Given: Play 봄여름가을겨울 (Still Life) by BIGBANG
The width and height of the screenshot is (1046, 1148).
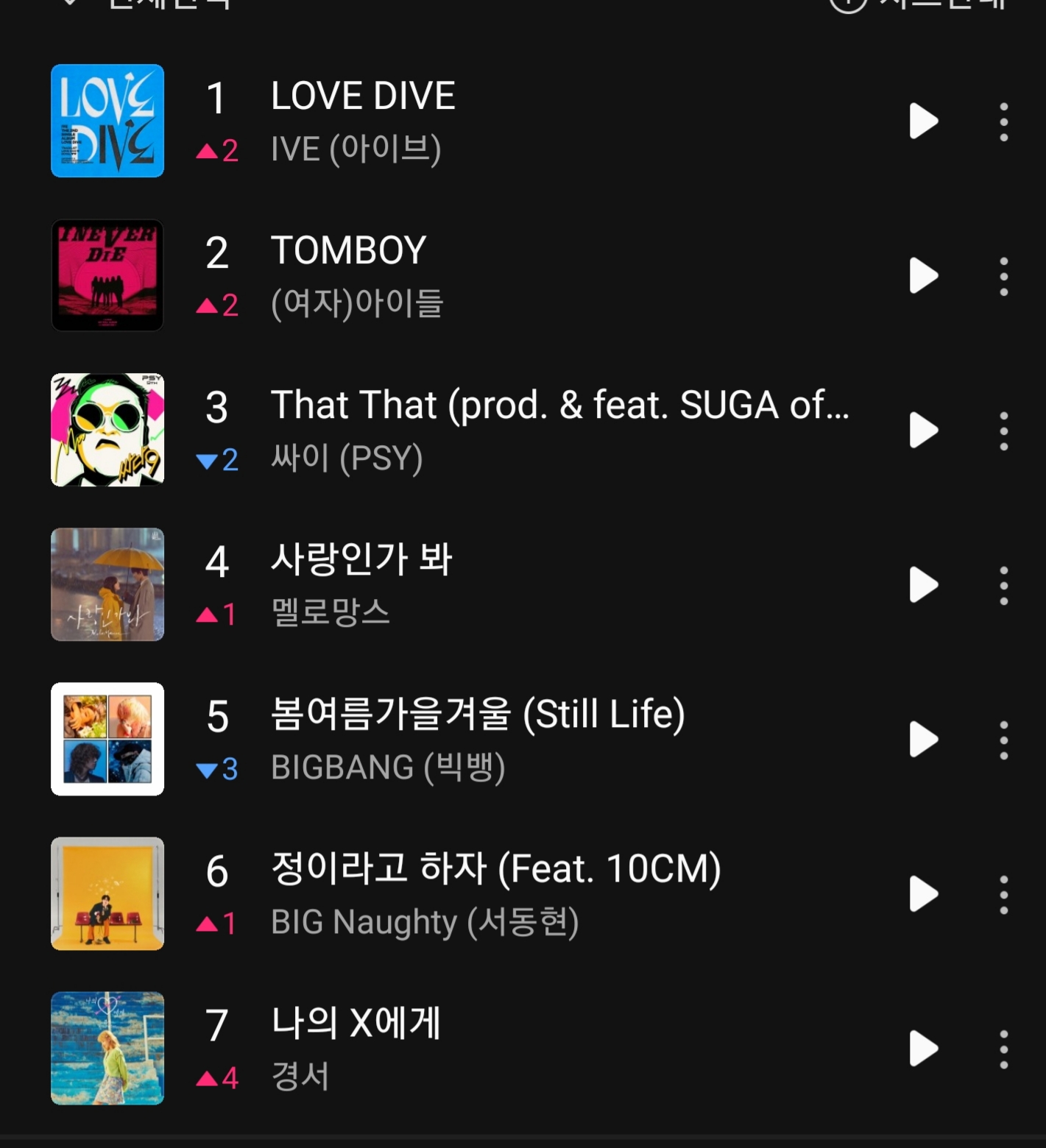Looking at the screenshot, I should 923,740.
